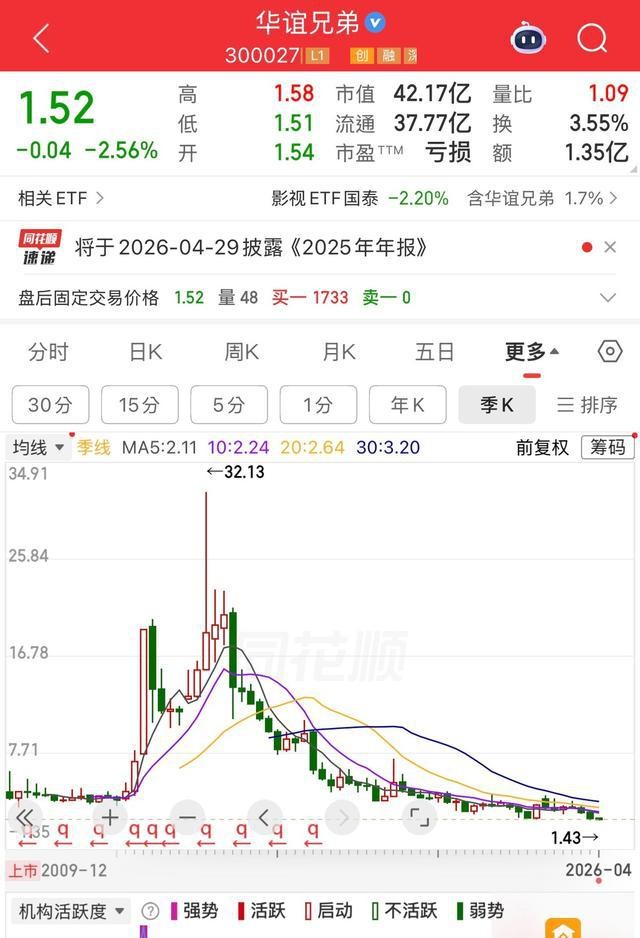Screen dimensions: 640x938
Task: Choose the 30分 period chip
Action: point(50,405)
